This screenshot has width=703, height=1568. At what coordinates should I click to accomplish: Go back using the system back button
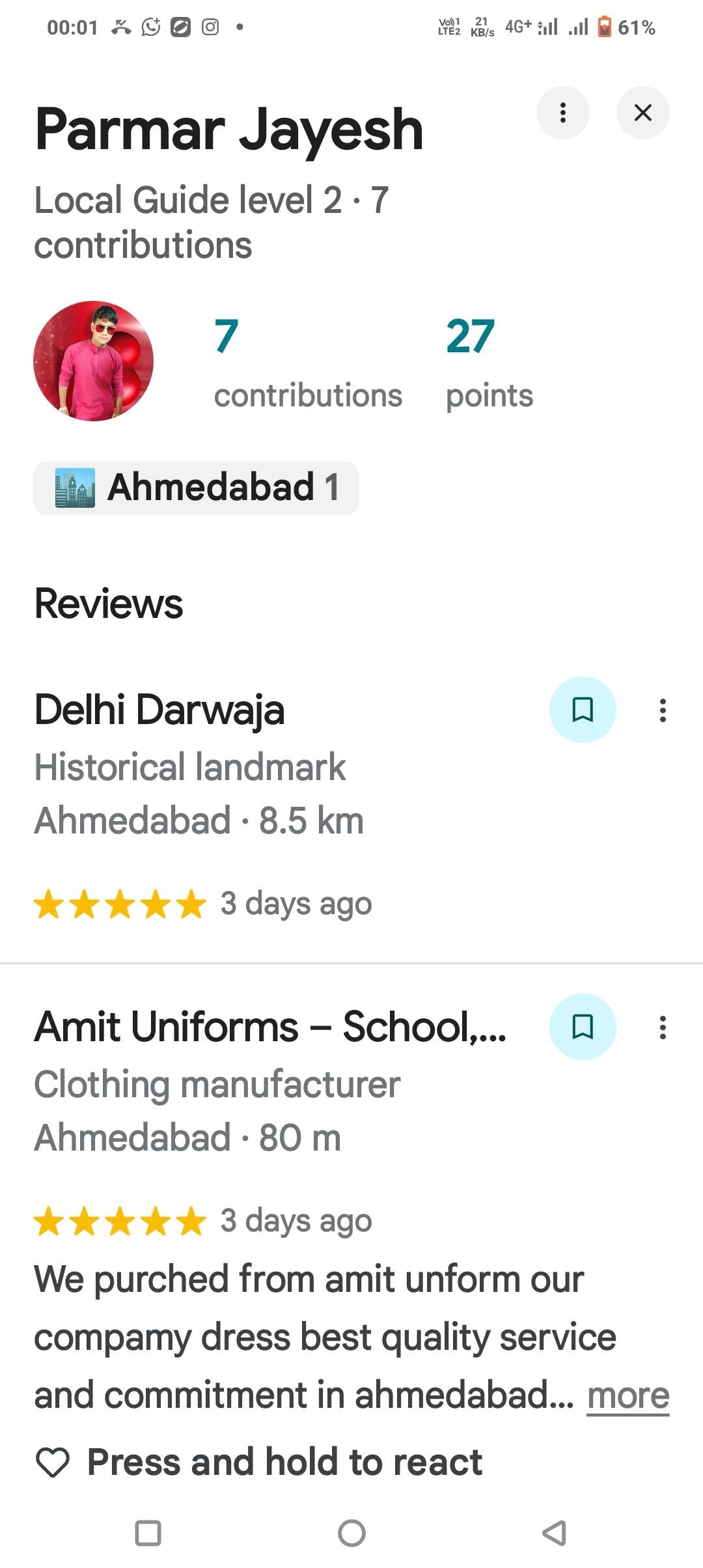(554, 1532)
